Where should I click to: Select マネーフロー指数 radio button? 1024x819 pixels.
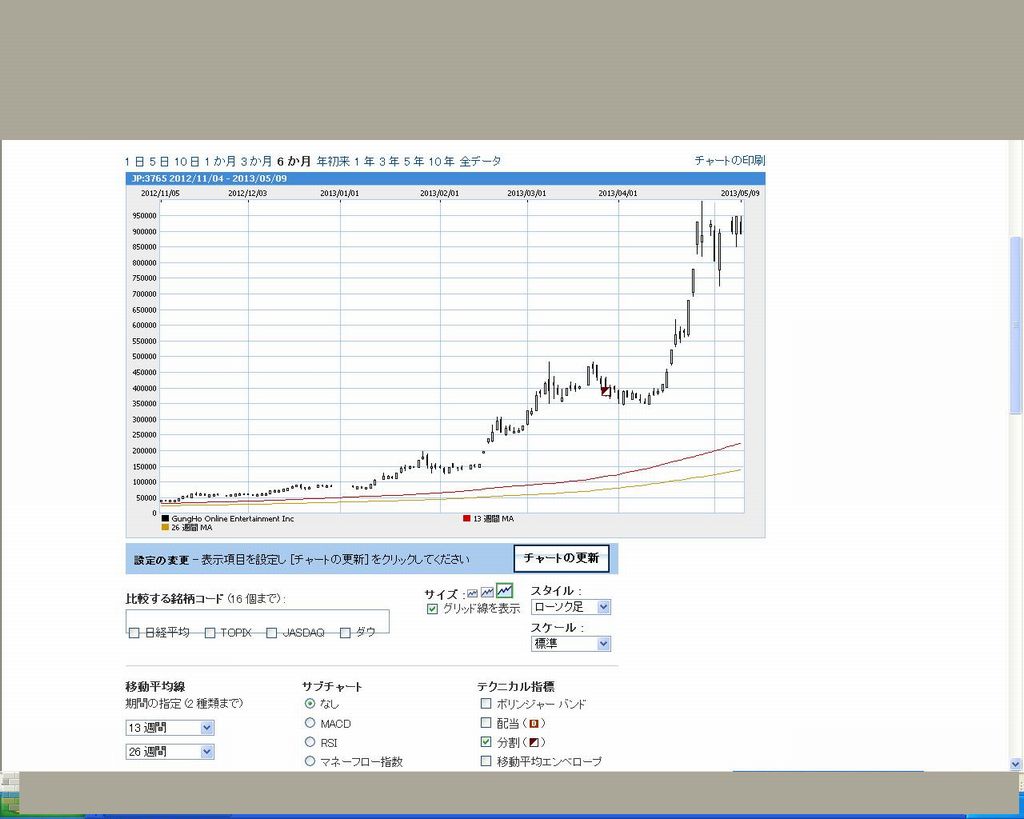point(310,761)
